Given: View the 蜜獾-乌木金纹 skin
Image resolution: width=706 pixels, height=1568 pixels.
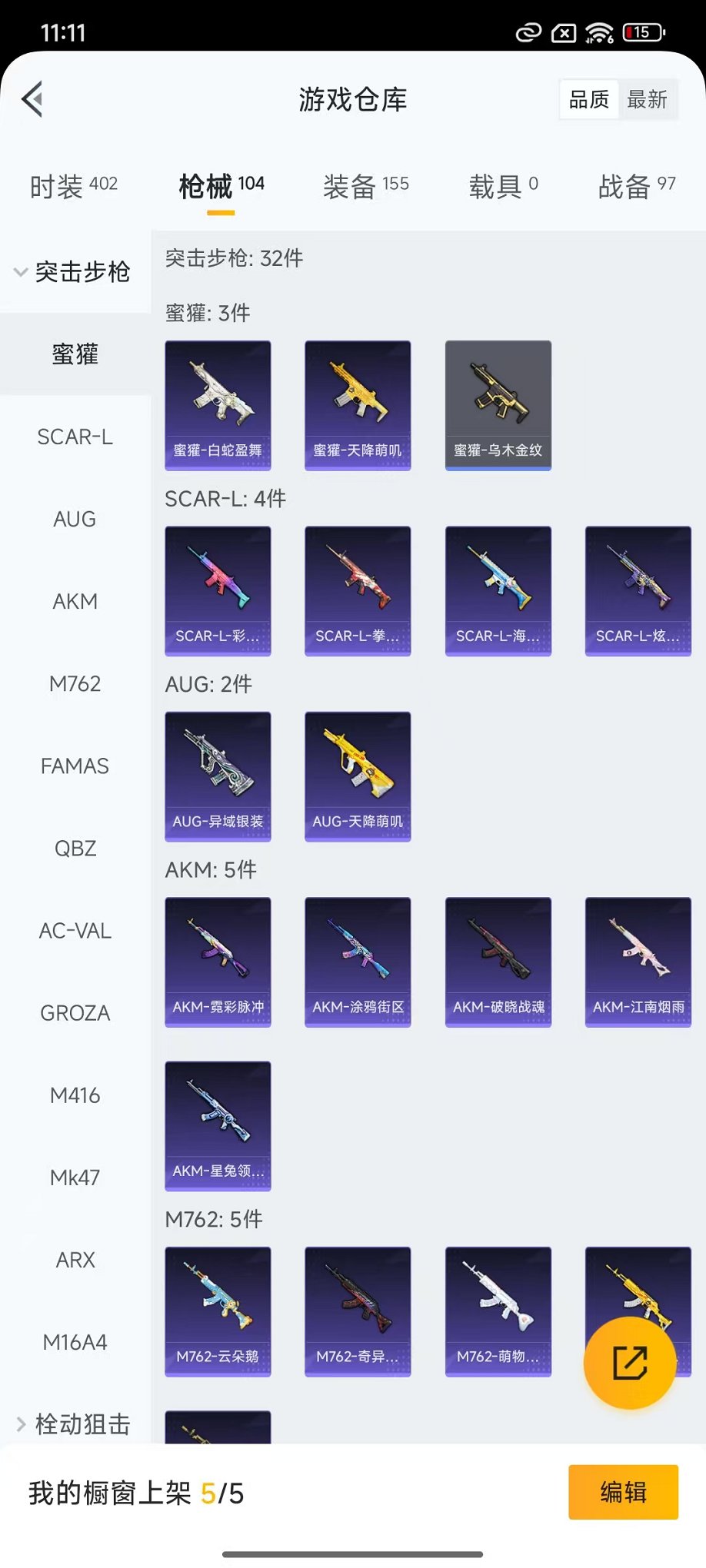Looking at the screenshot, I should coord(498,405).
